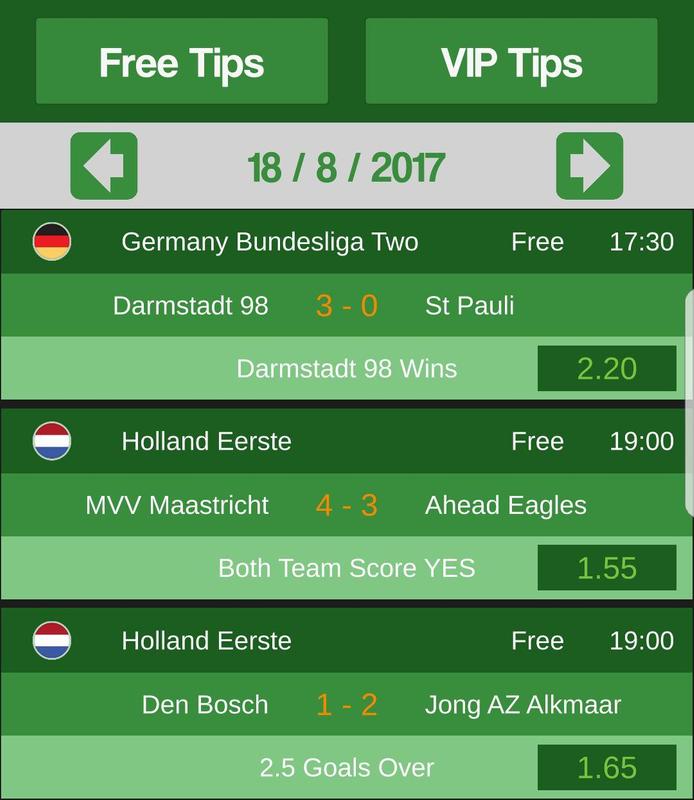Open the Darmstadt 98 vs St Pauli tip
Screen dimensions: 694x800
[x=346, y=305]
